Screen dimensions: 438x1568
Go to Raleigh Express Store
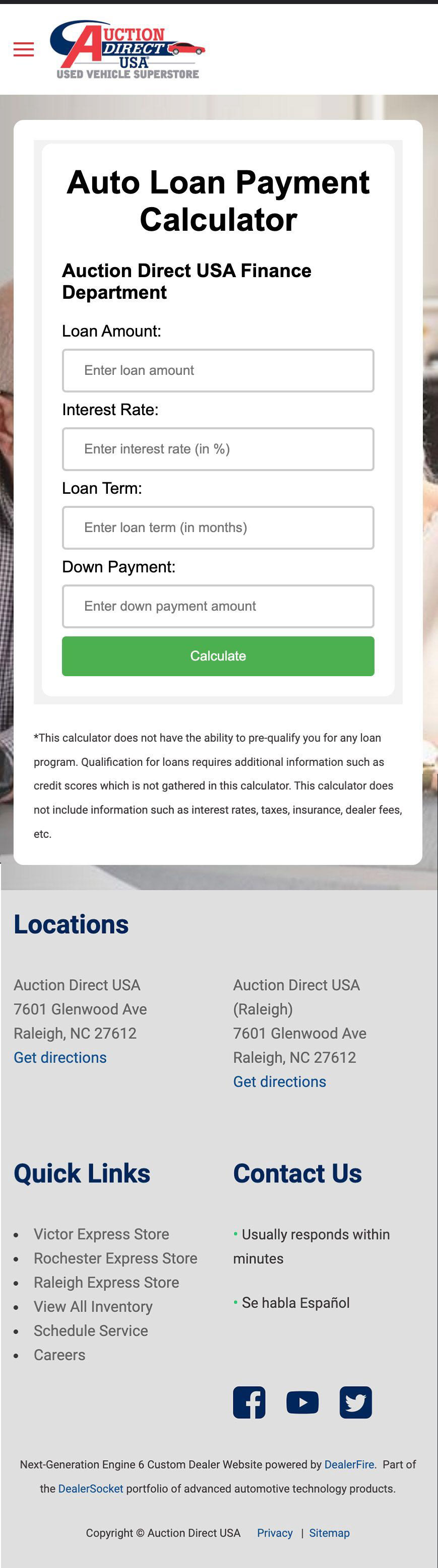(106, 1282)
